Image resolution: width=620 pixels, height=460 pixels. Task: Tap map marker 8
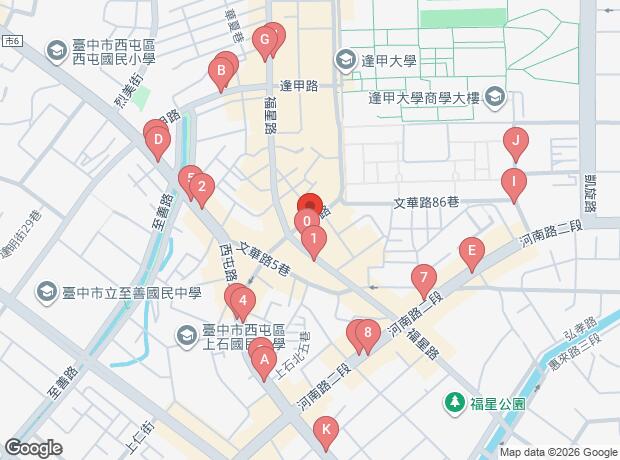pos(368,333)
